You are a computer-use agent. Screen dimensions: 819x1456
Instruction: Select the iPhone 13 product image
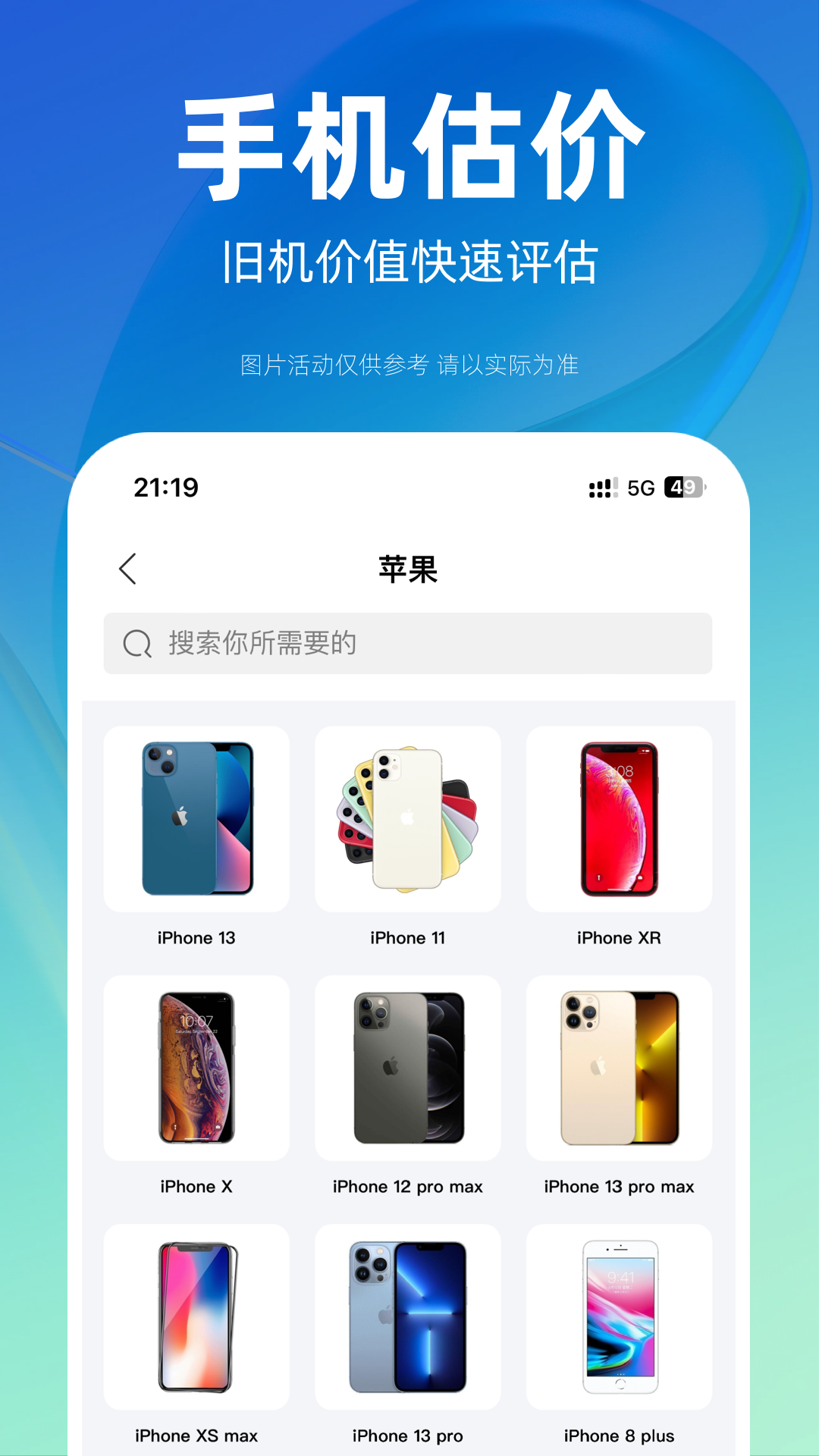point(196,821)
